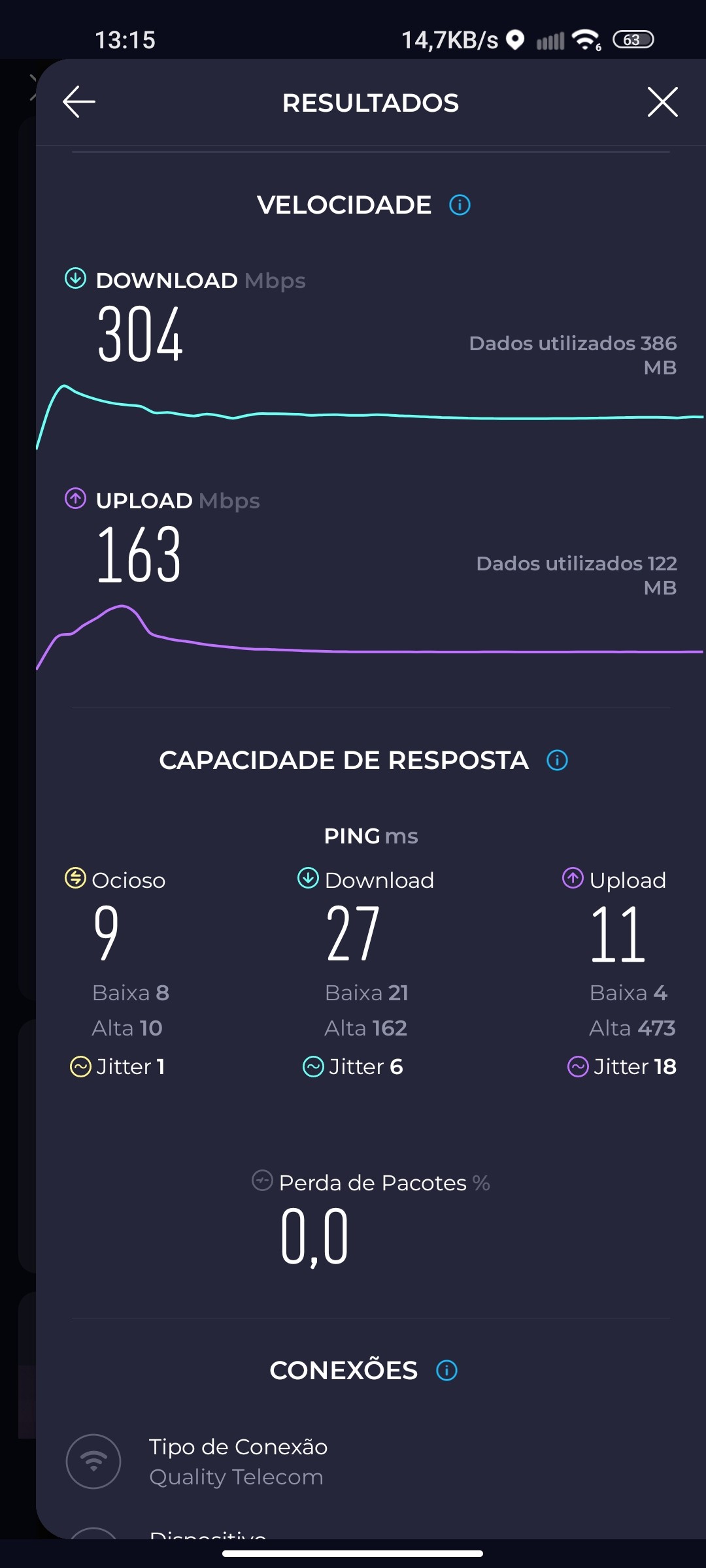The height and width of the screenshot is (1568, 706).
Task: Open the info icon beside Velocidade
Action: pyautogui.click(x=460, y=205)
